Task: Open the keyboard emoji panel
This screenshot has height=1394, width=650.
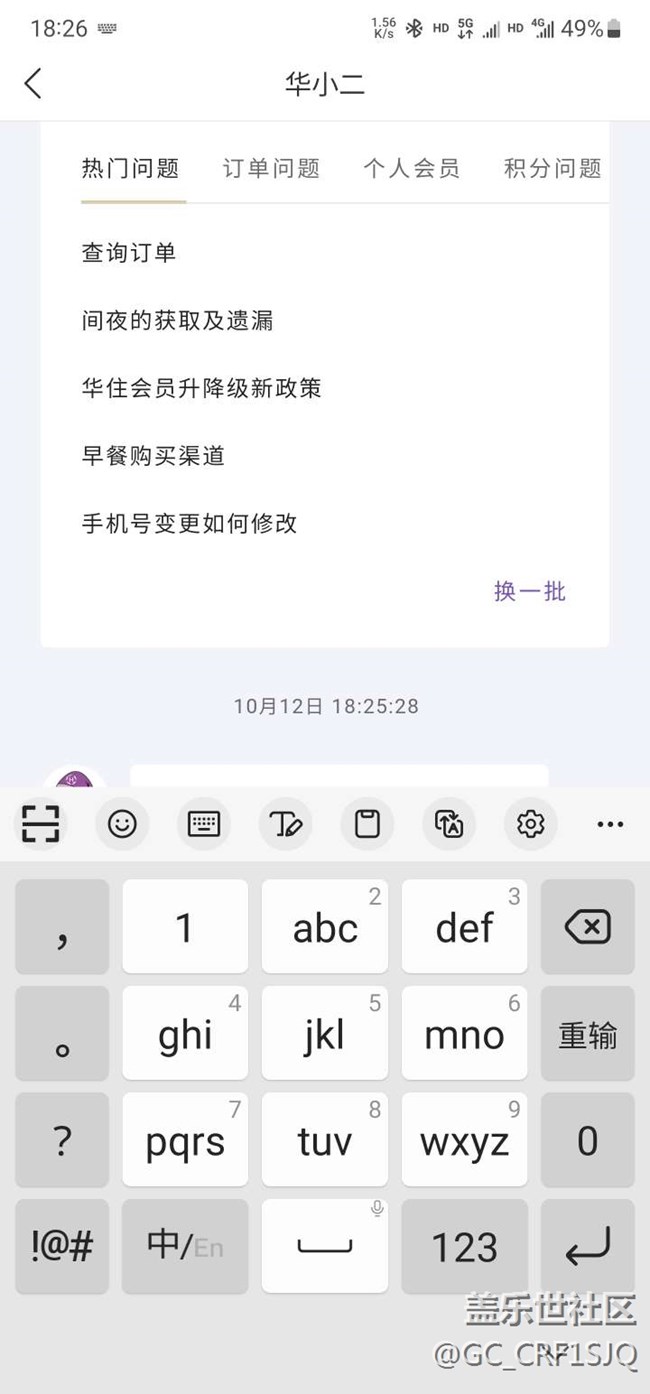Action: (122, 824)
